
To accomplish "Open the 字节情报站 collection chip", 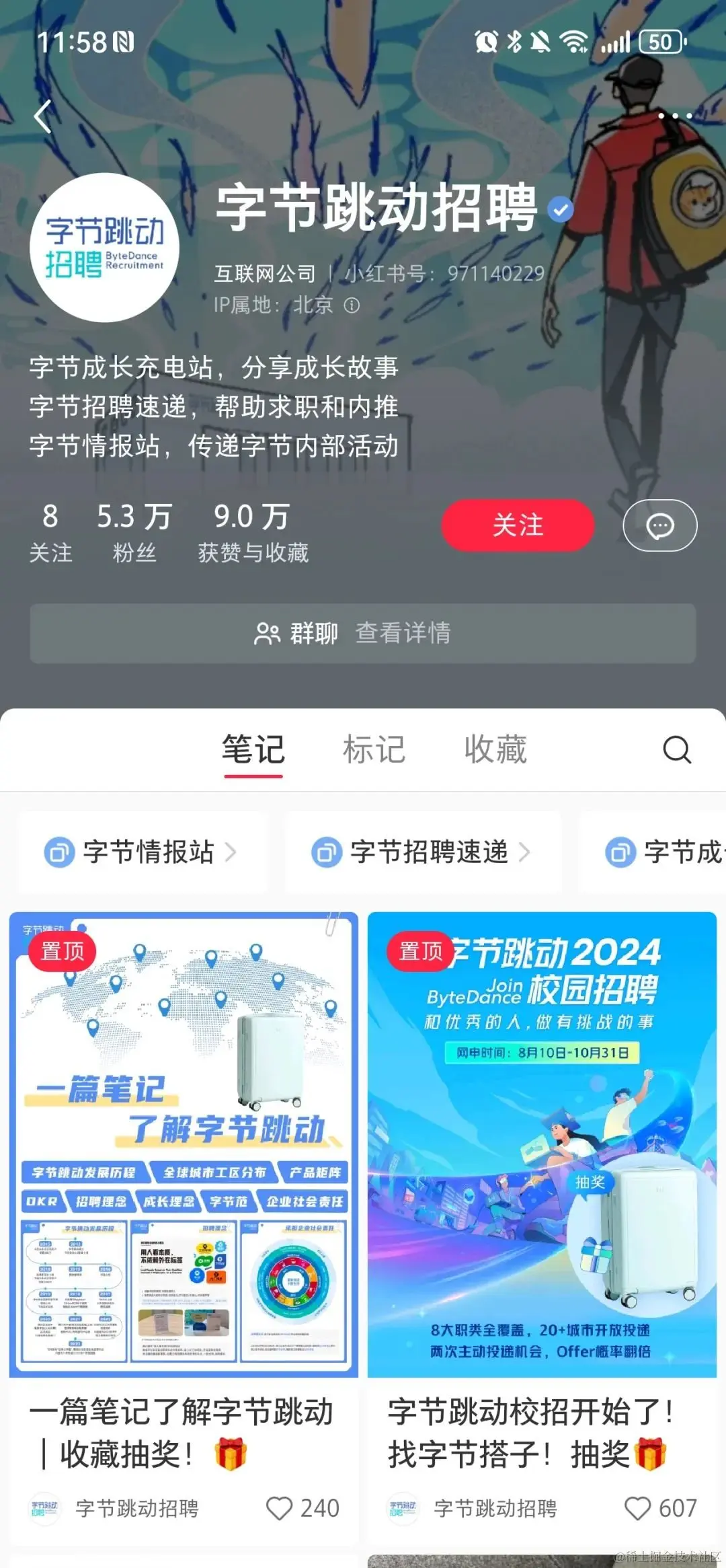I will click(x=143, y=852).
